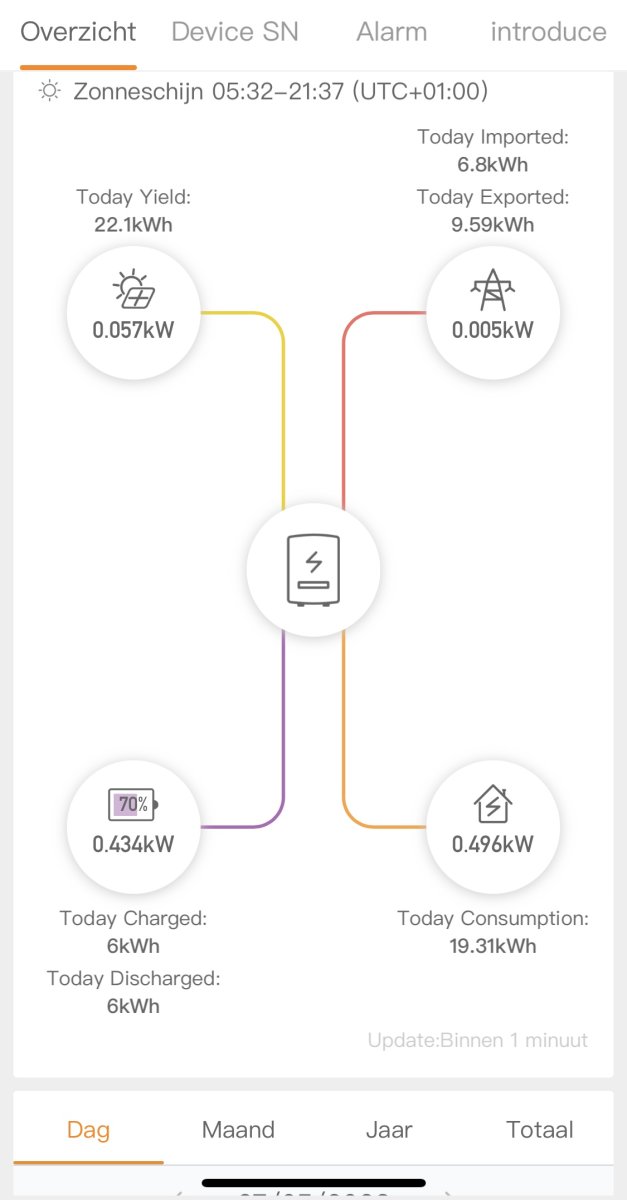Screen dimensions: 627x1200
Task: Show the Jaar statistics tab
Action: 388,1130
